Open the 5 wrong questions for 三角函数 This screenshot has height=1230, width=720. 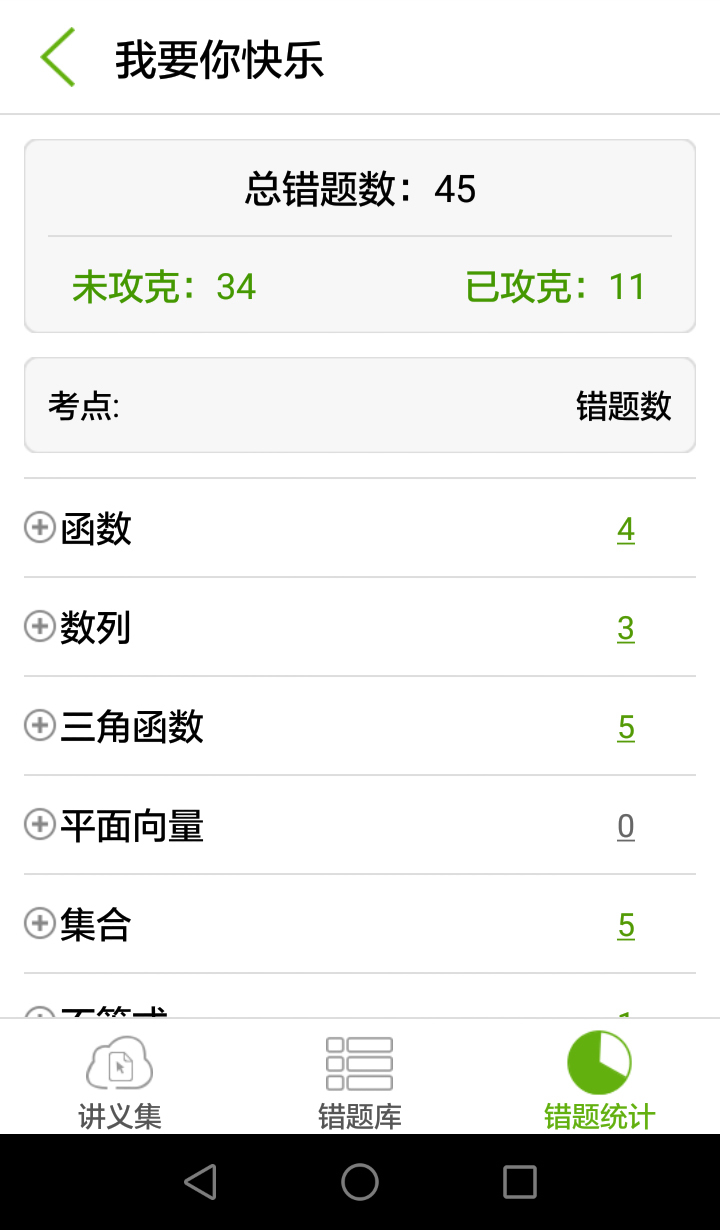pos(626,728)
